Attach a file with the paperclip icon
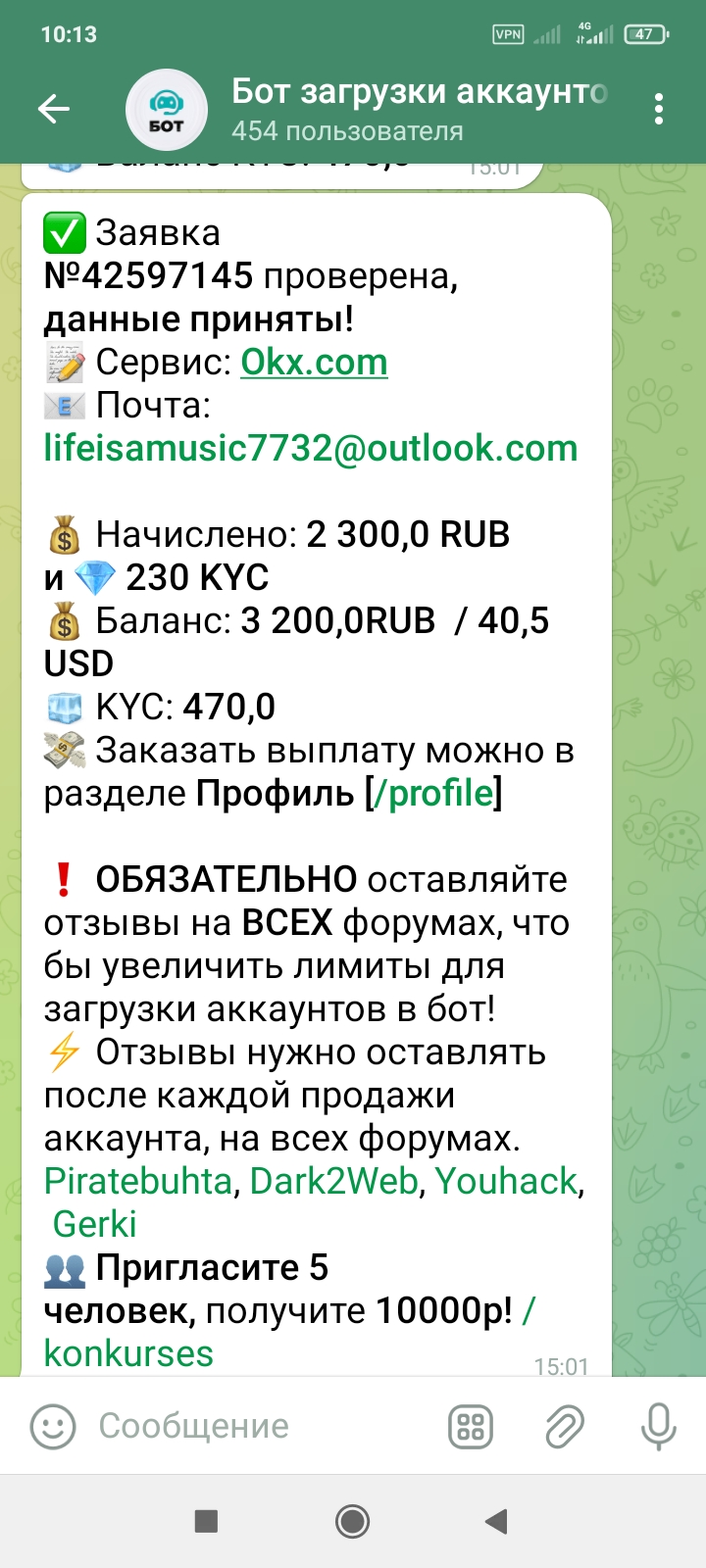The height and width of the screenshot is (1568, 706). point(565,1427)
